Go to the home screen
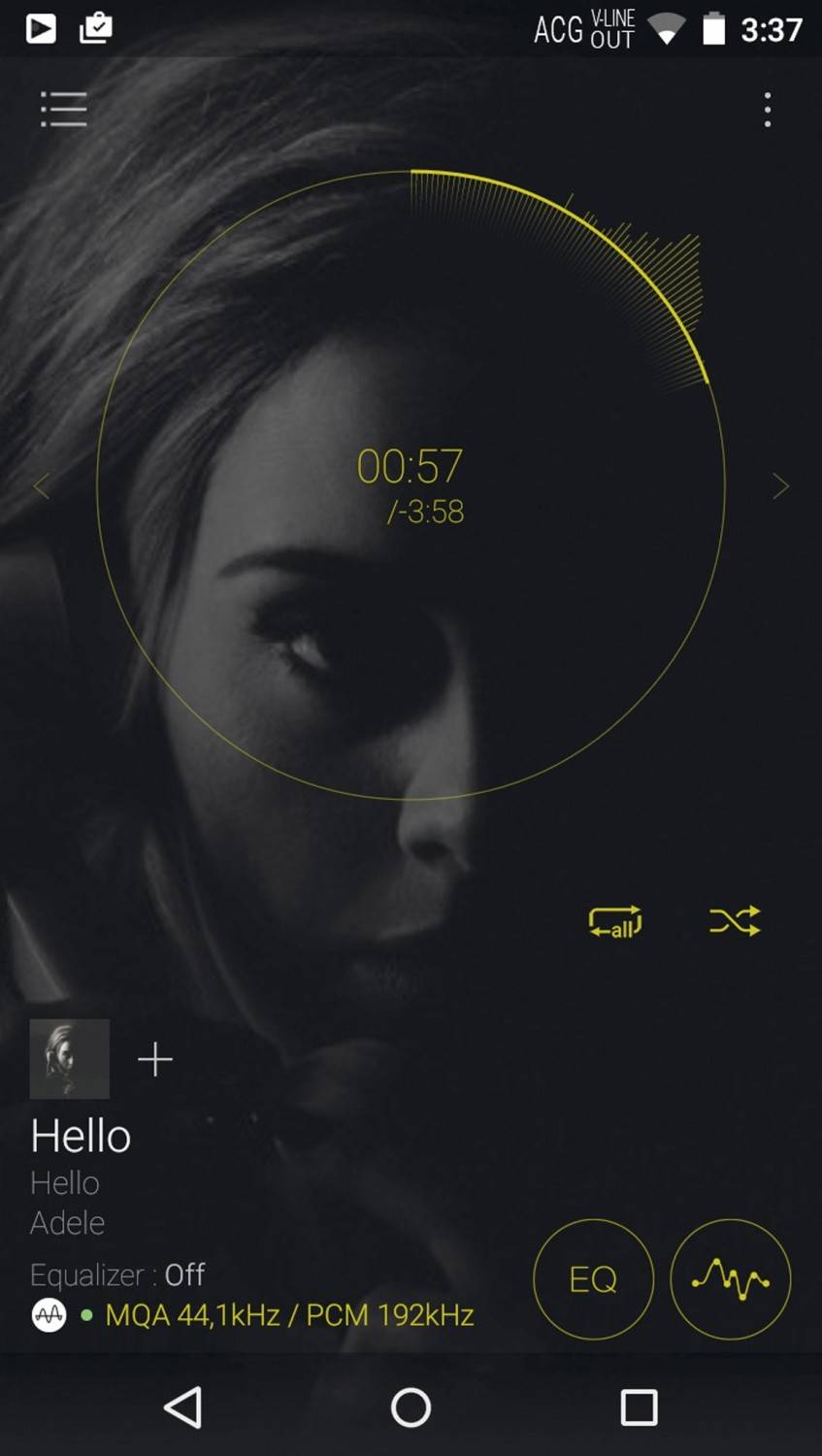Viewport: 822px width, 1456px height. (411, 1406)
